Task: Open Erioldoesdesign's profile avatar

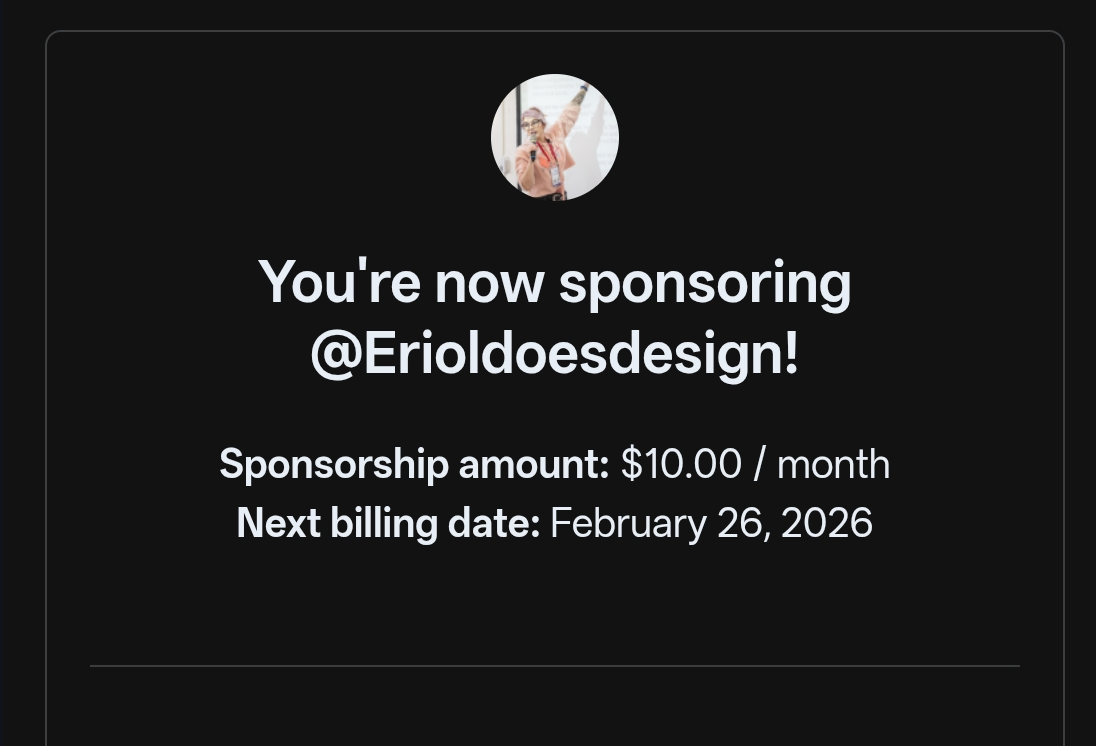Action: coord(554,137)
